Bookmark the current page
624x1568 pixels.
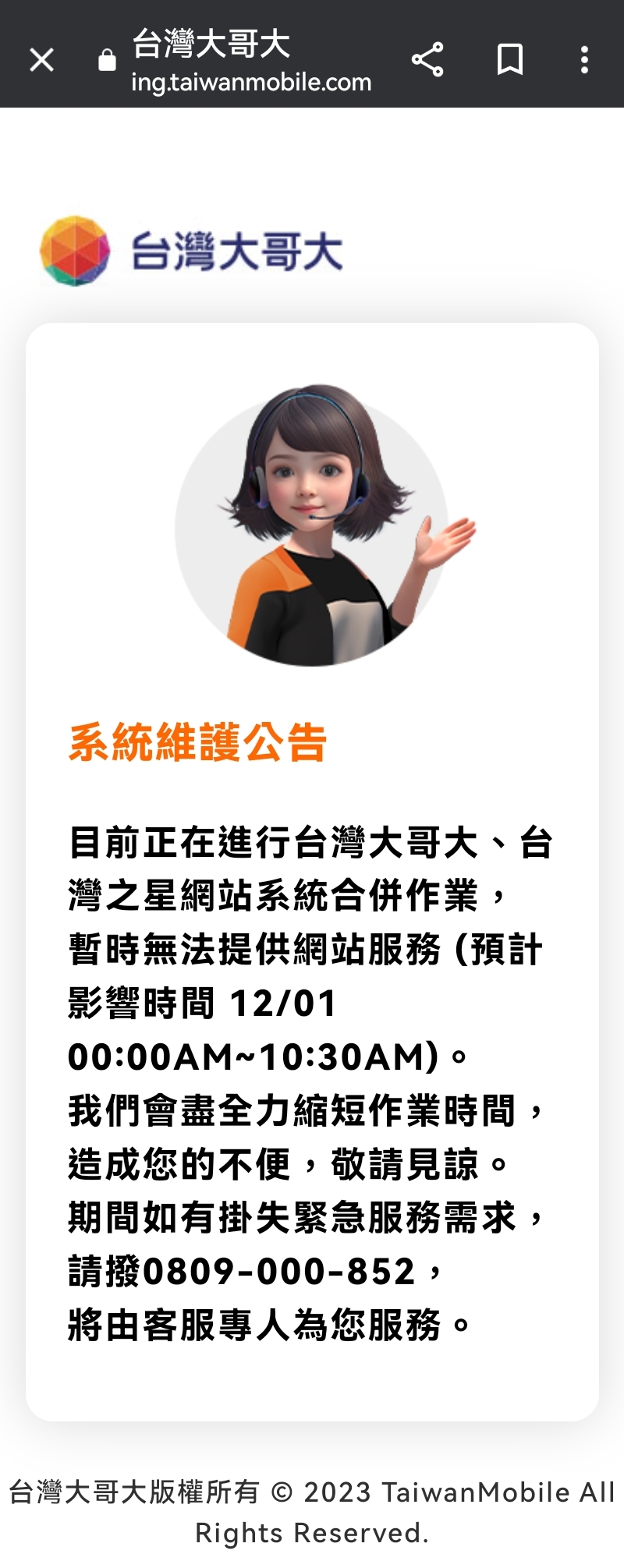tap(509, 59)
